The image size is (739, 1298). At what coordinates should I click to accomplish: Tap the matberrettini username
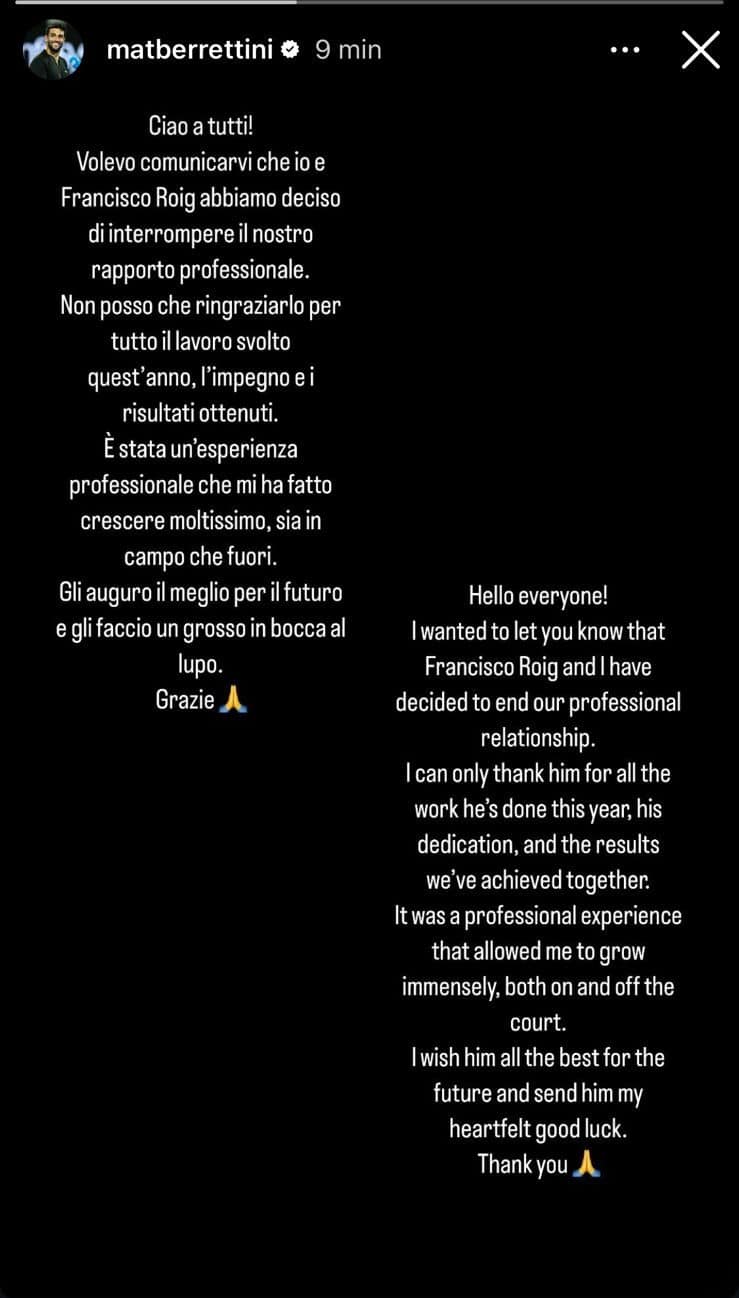pyautogui.click(x=189, y=50)
